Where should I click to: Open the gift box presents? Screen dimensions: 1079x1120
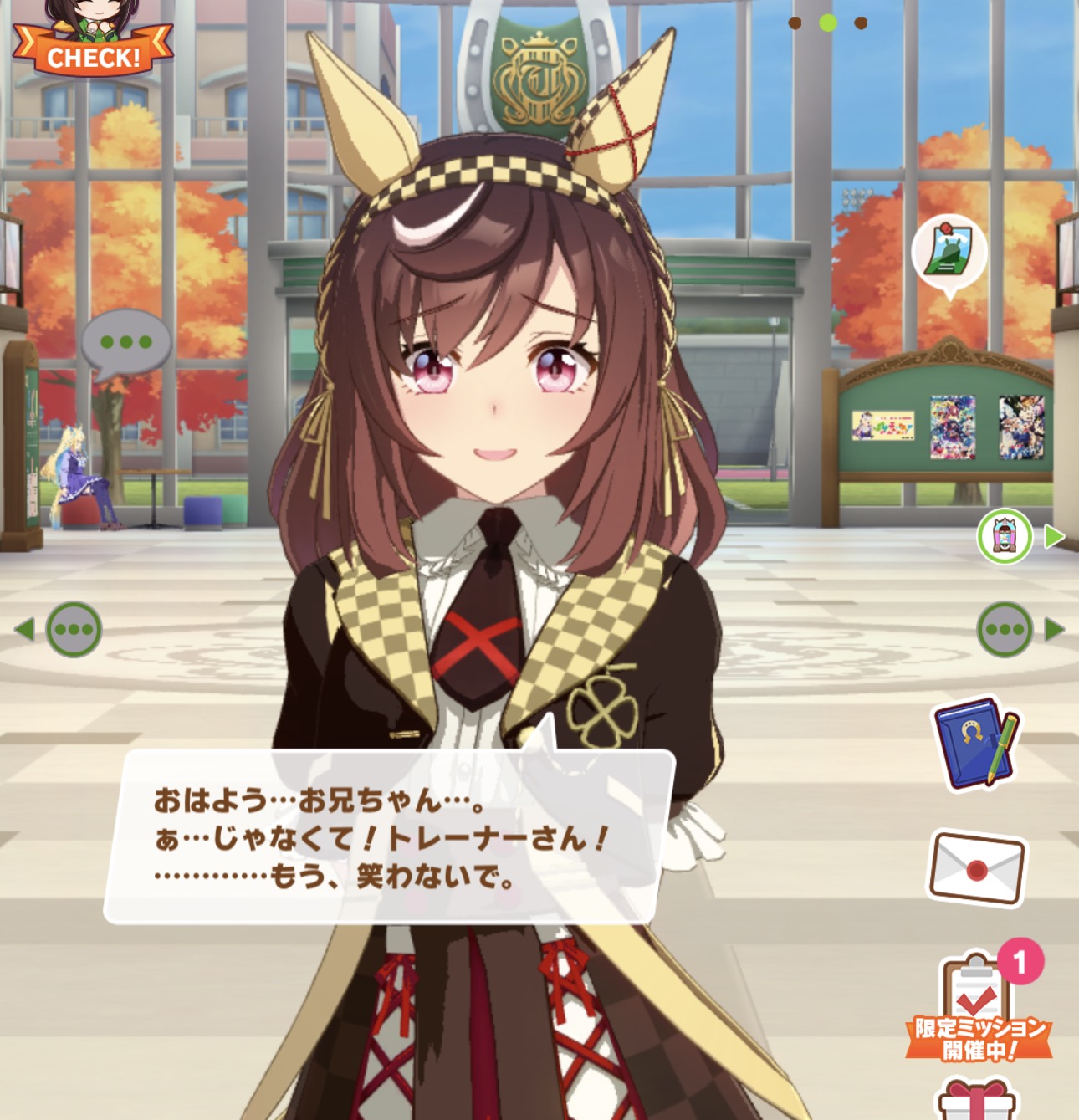[x=977, y=1100]
